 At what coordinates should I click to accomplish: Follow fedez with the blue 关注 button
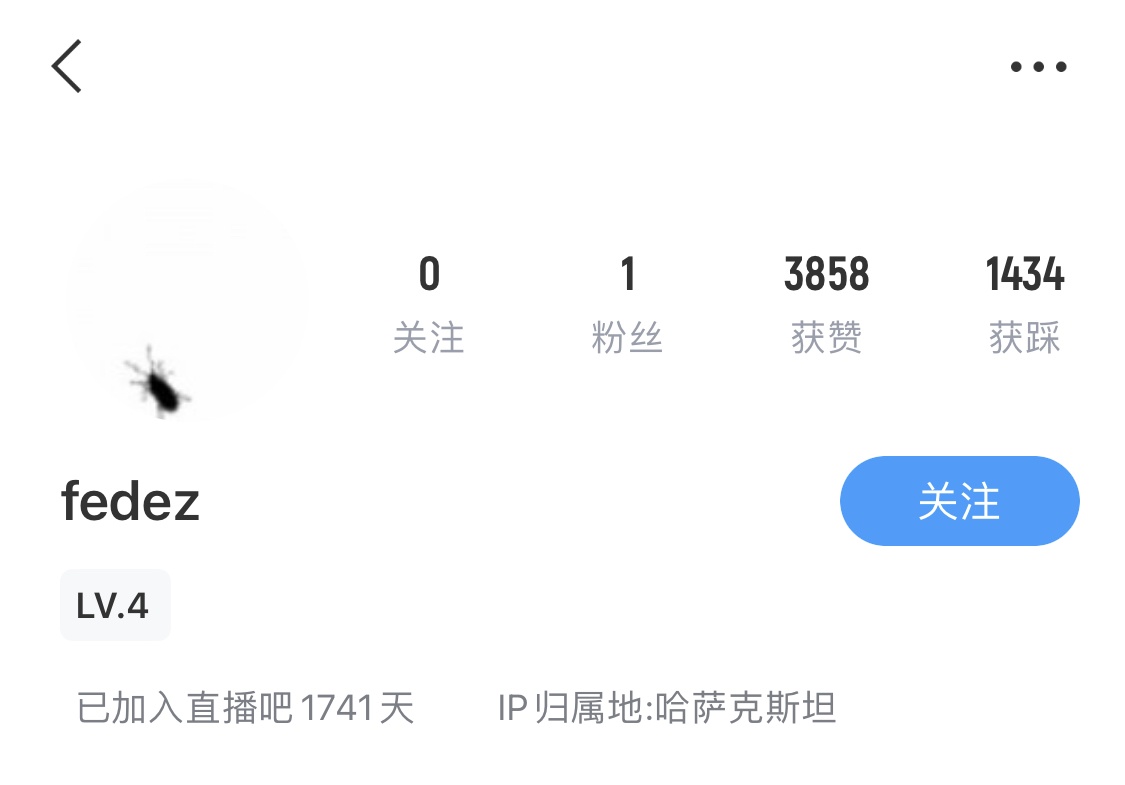coord(959,501)
